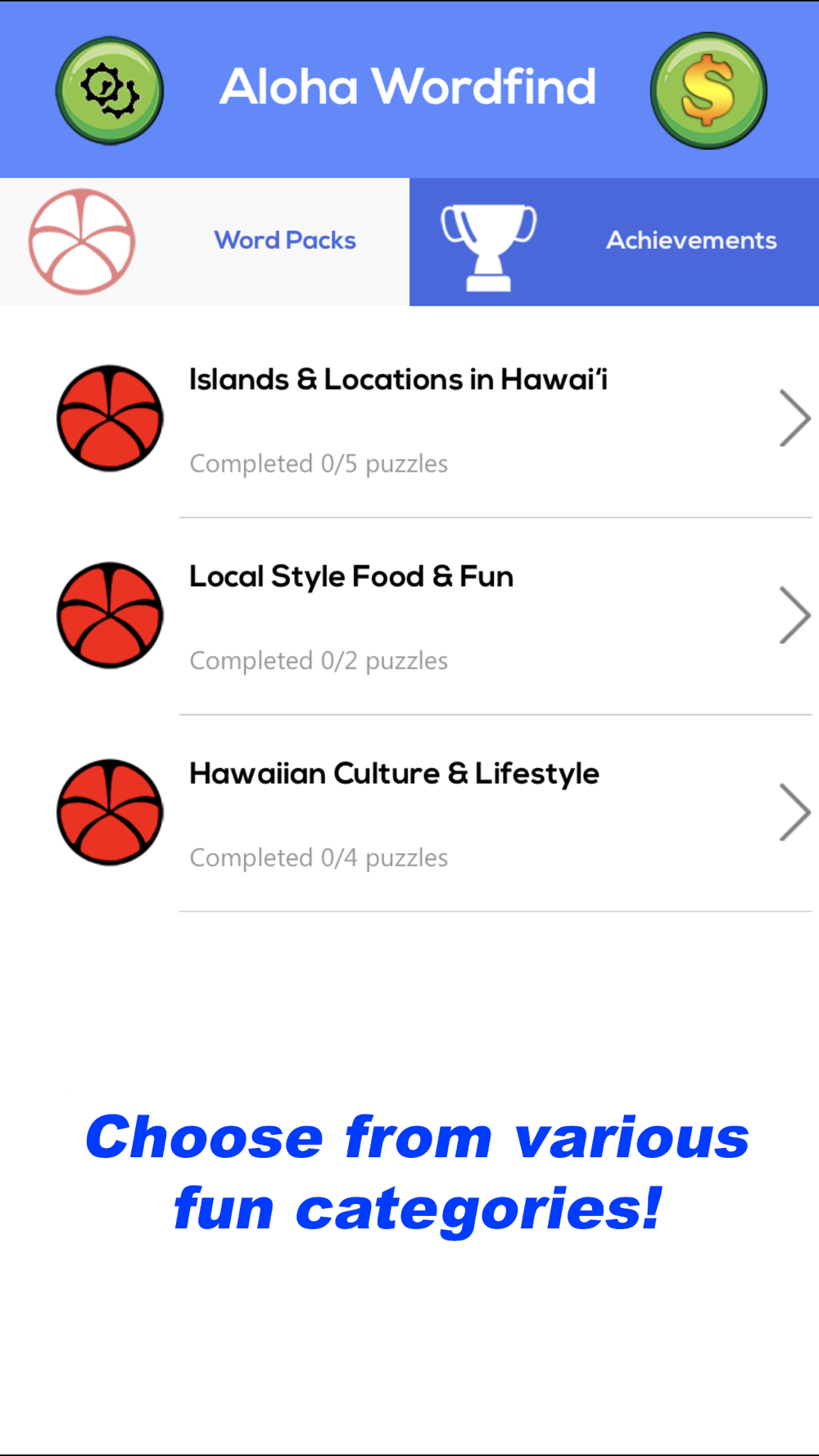Open the settings gear button
This screenshot has width=819, height=1456.
click(110, 90)
